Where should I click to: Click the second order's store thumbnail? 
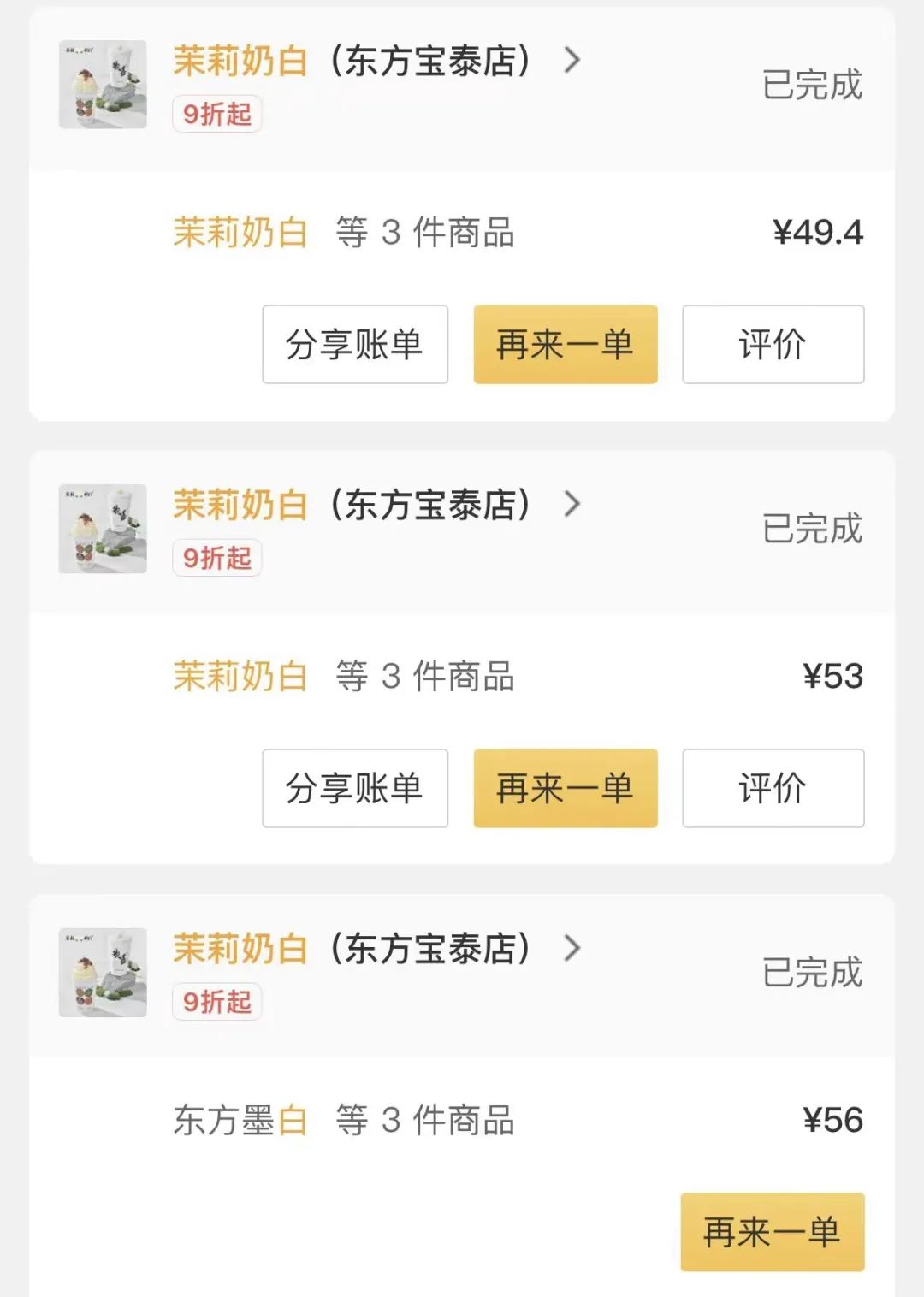click(x=103, y=529)
